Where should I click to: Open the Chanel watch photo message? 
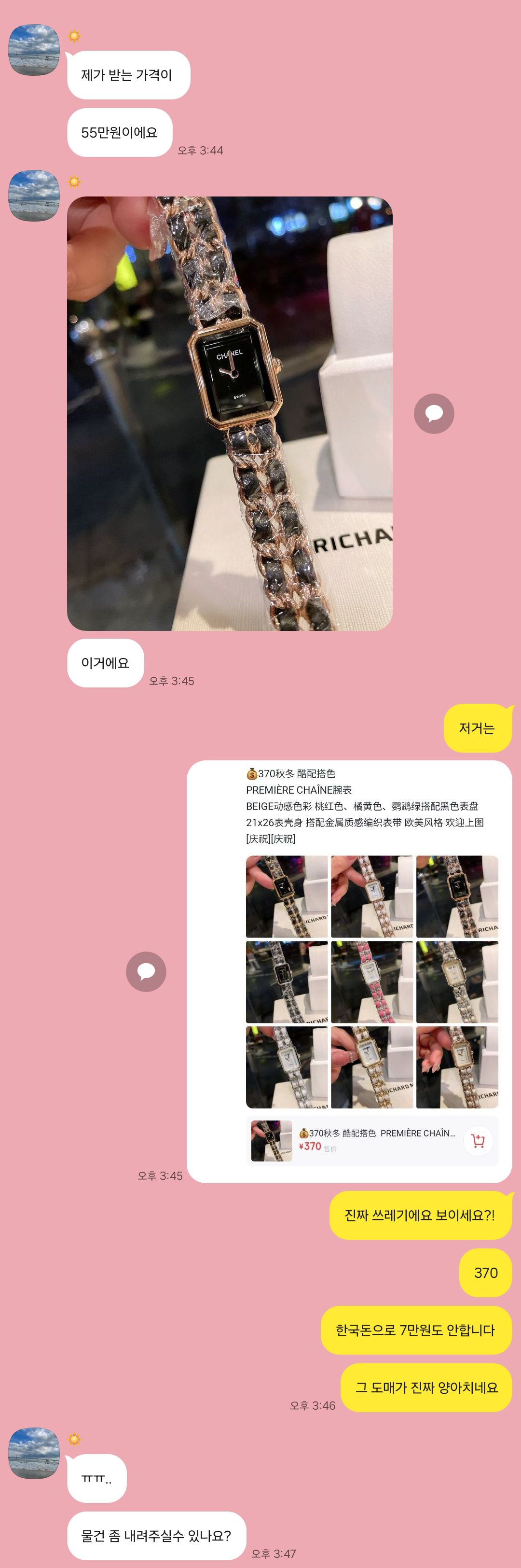pyautogui.click(x=229, y=413)
